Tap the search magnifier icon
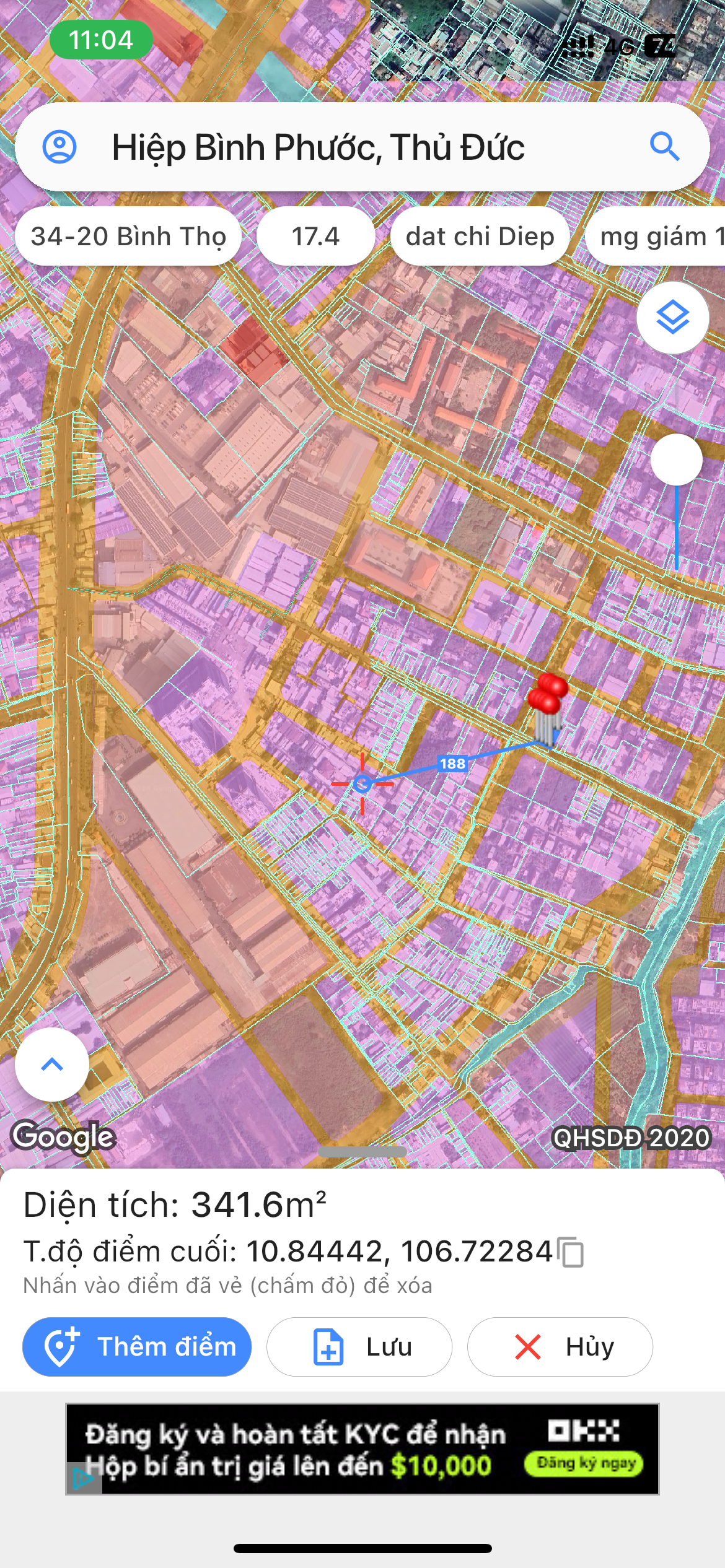 click(664, 147)
